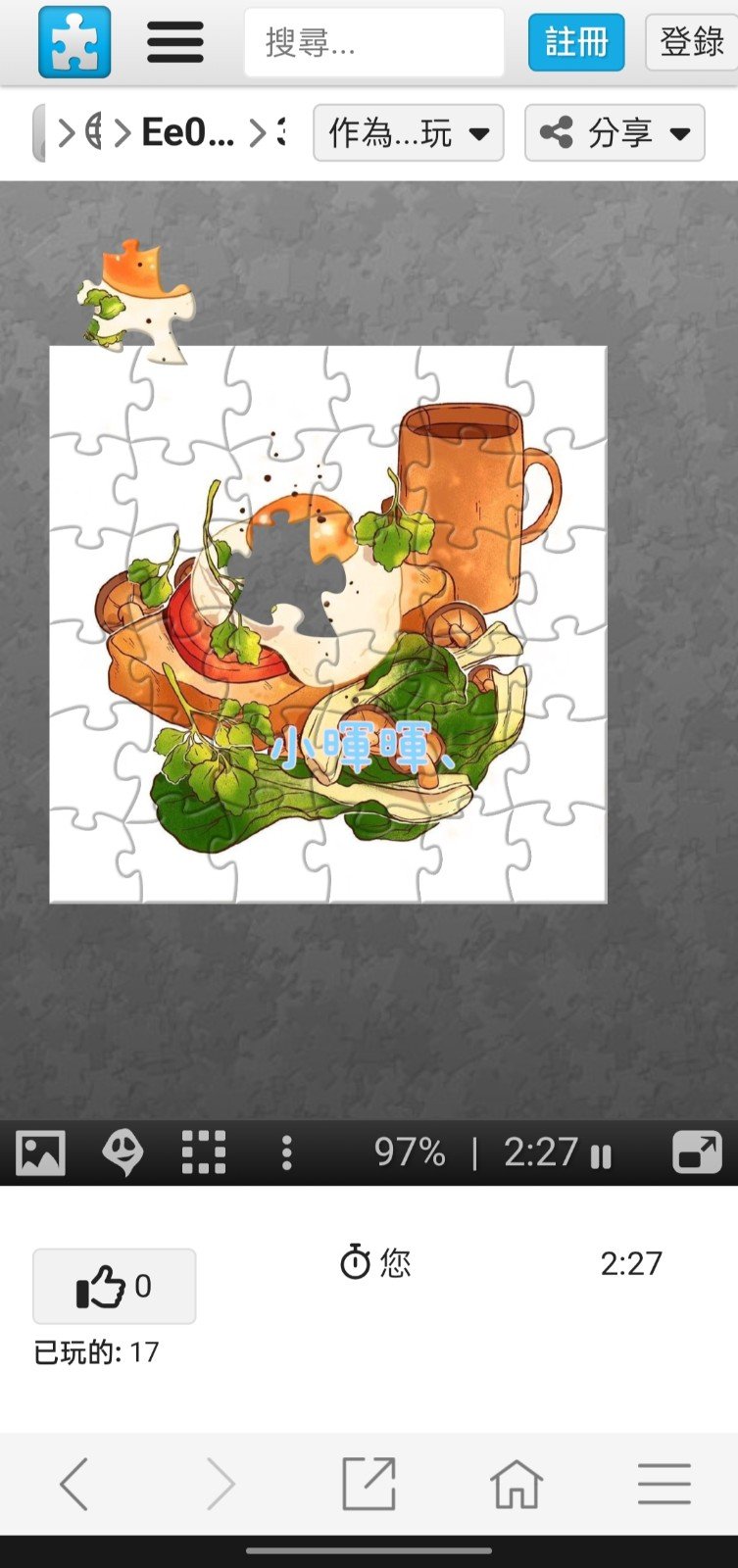The height and width of the screenshot is (1568, 738).
Task: Expand the 分享 share dropdown
Action: [x=615, y=132]
